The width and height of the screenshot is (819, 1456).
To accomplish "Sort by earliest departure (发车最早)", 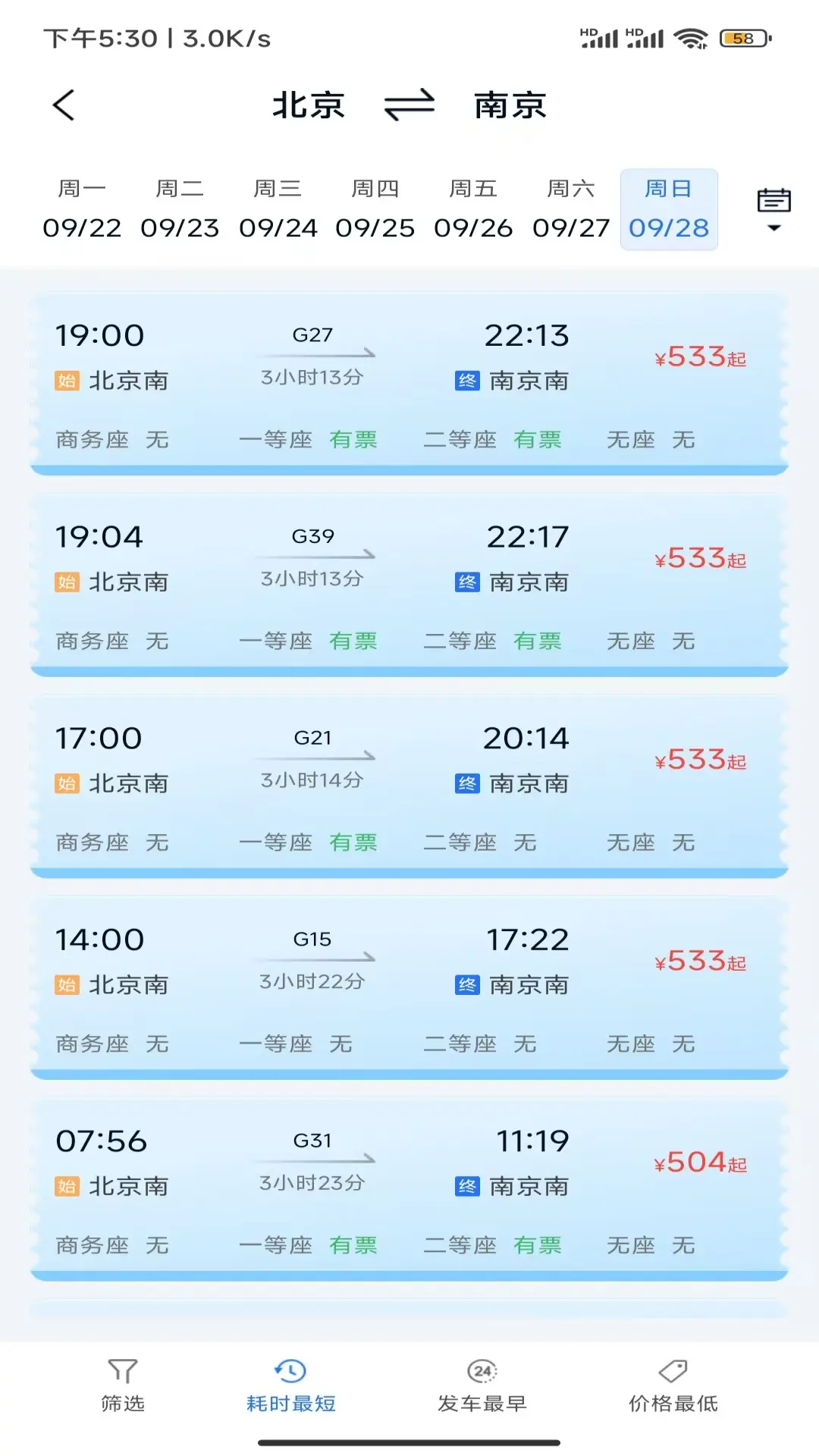I will coord(482,1385).
